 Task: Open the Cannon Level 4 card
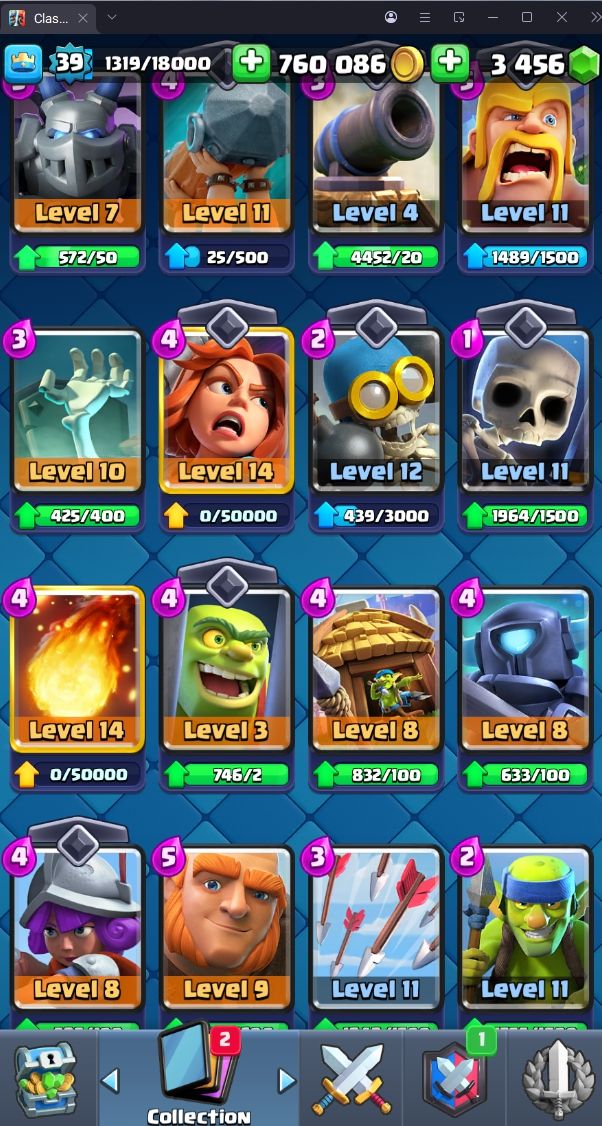[375, 152]
